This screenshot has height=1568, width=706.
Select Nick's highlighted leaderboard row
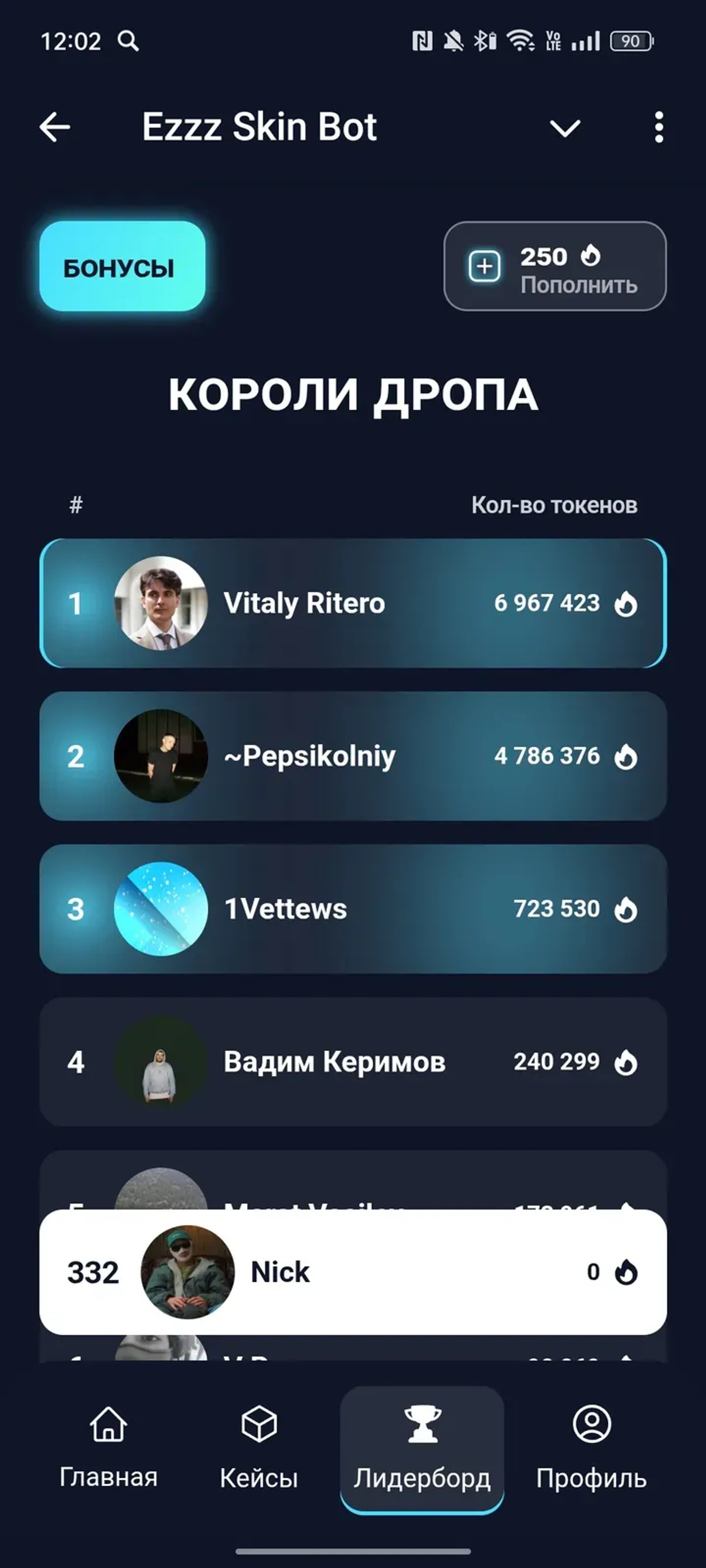(353, 1272)
